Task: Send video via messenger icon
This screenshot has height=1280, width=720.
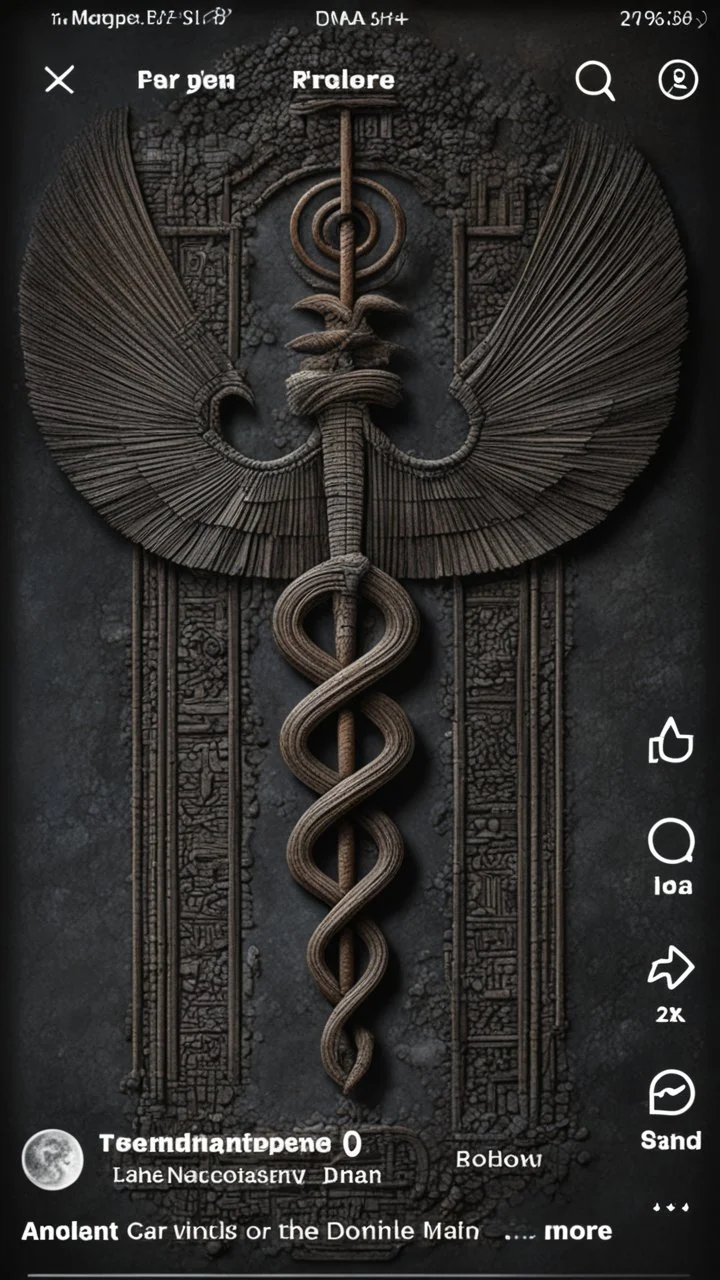Action: (671, 1093)
